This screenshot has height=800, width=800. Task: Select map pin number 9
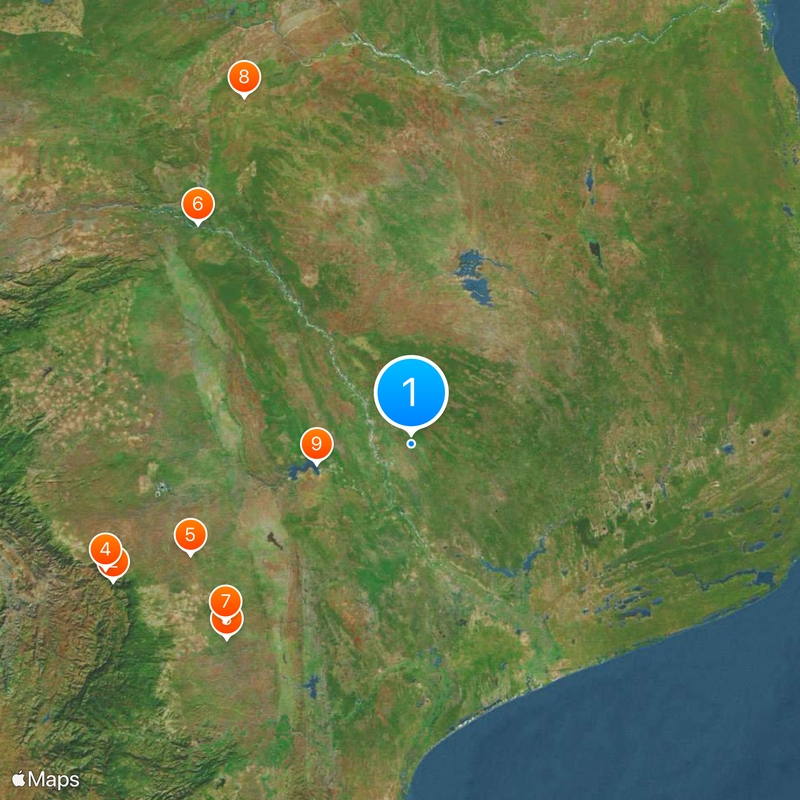point(316,443)
